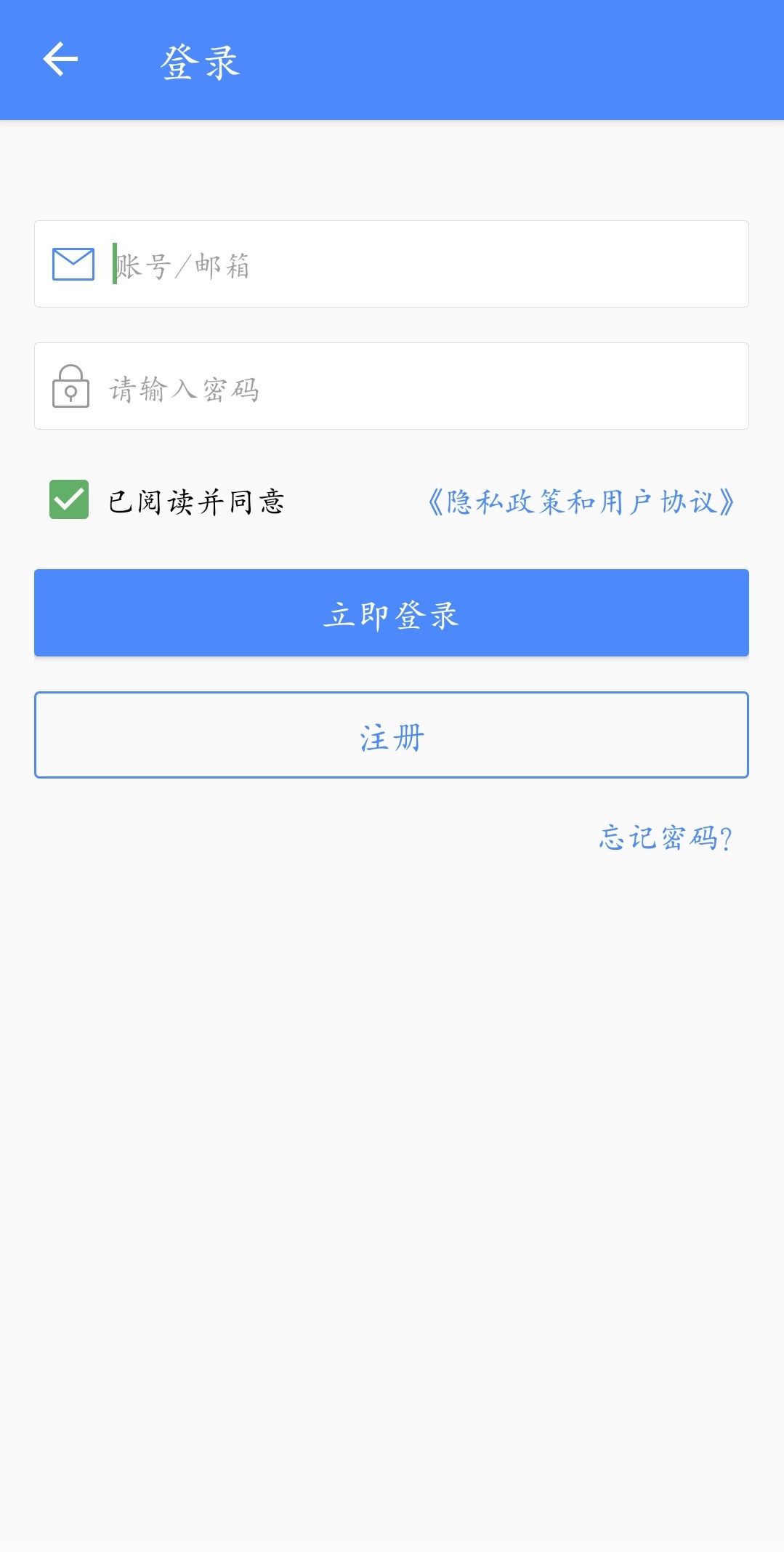Tap the 已阅读并同意 label text
The image size is (784, 1552).
click(196, 499)
